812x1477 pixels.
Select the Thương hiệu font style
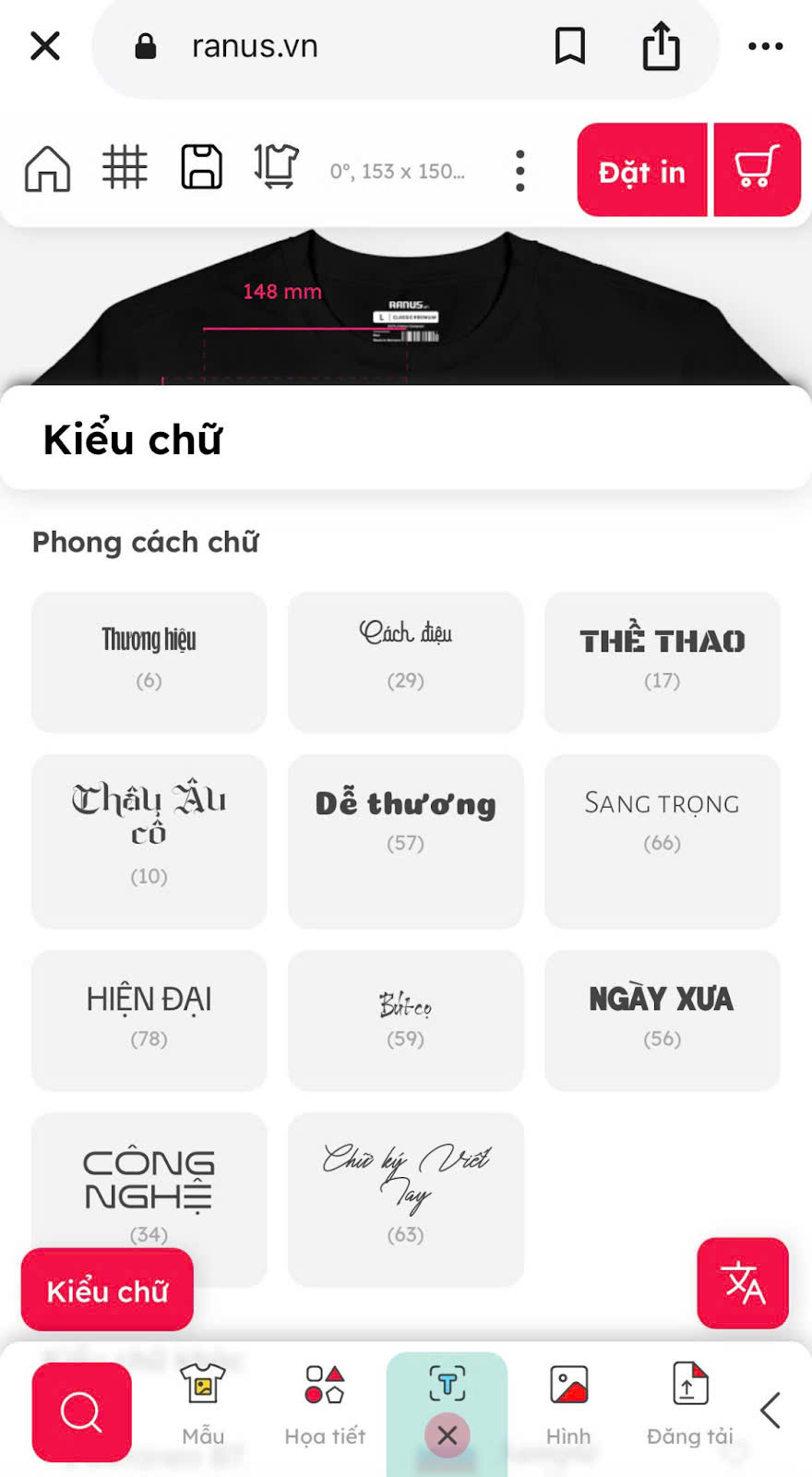[x=149, y=661]
